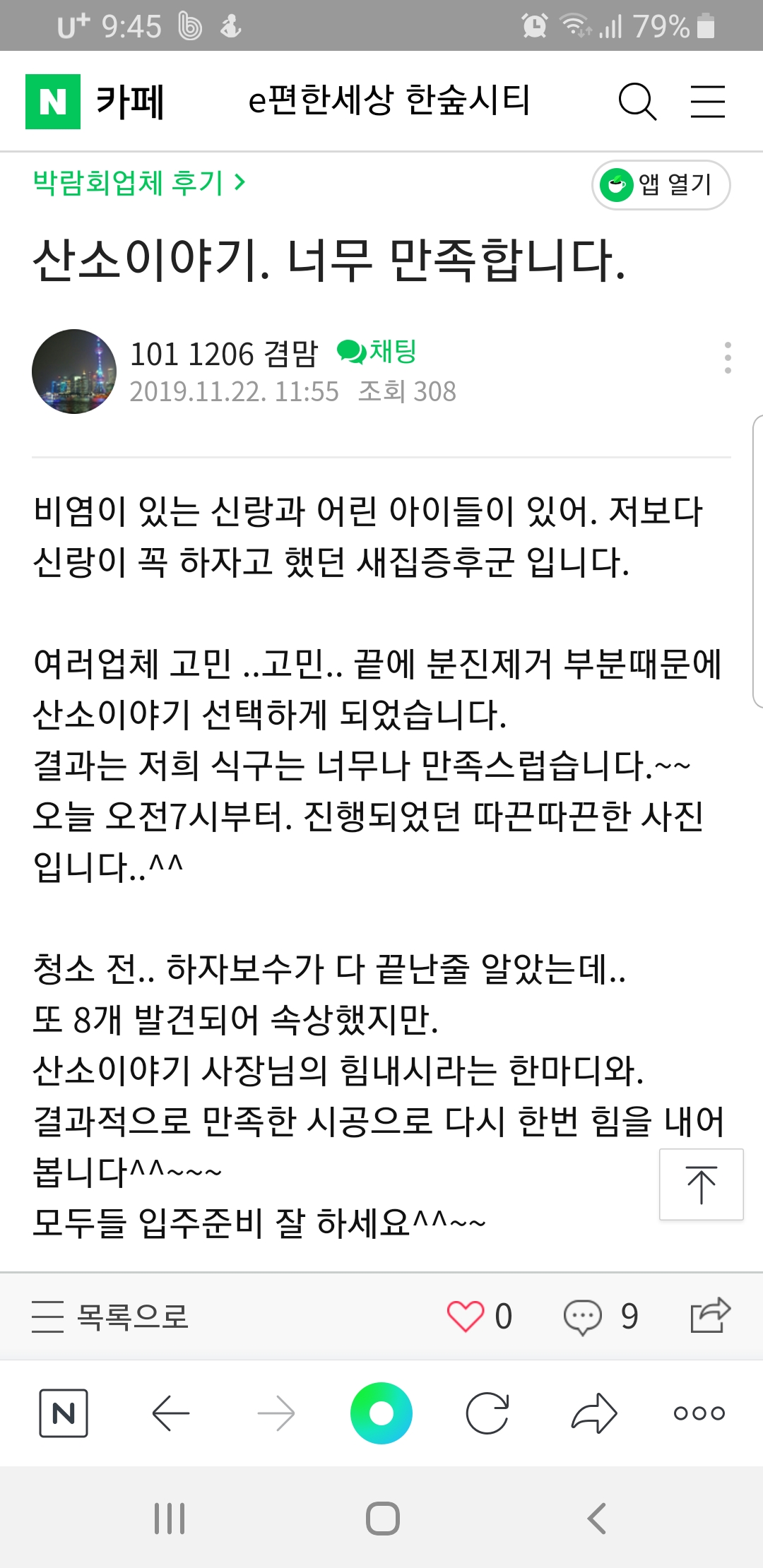This screenshot has height=1568, width=763.
Task: Go to Naver home in the browser bar
Action: (x=64, y=1413)
